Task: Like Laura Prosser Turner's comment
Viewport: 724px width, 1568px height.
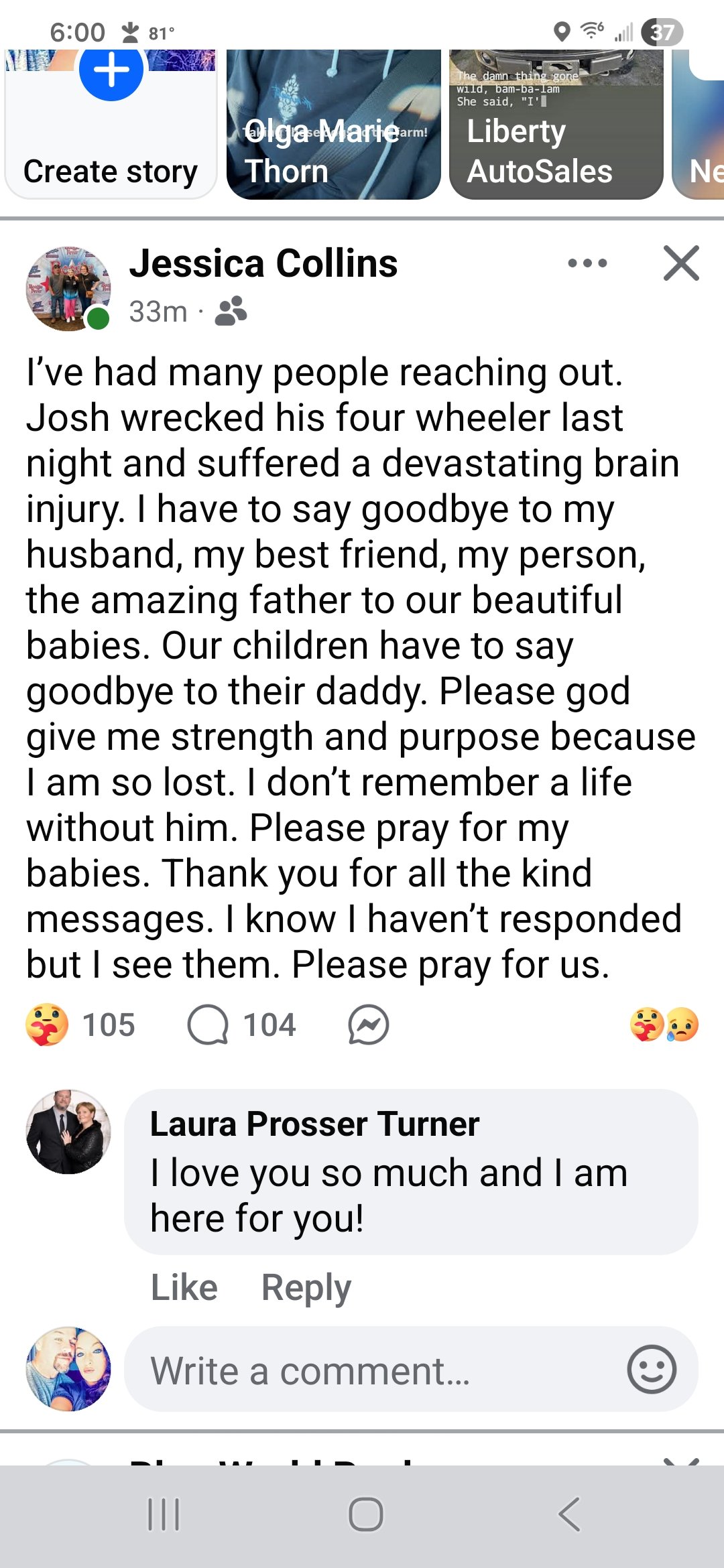Action: point(184,1287)
